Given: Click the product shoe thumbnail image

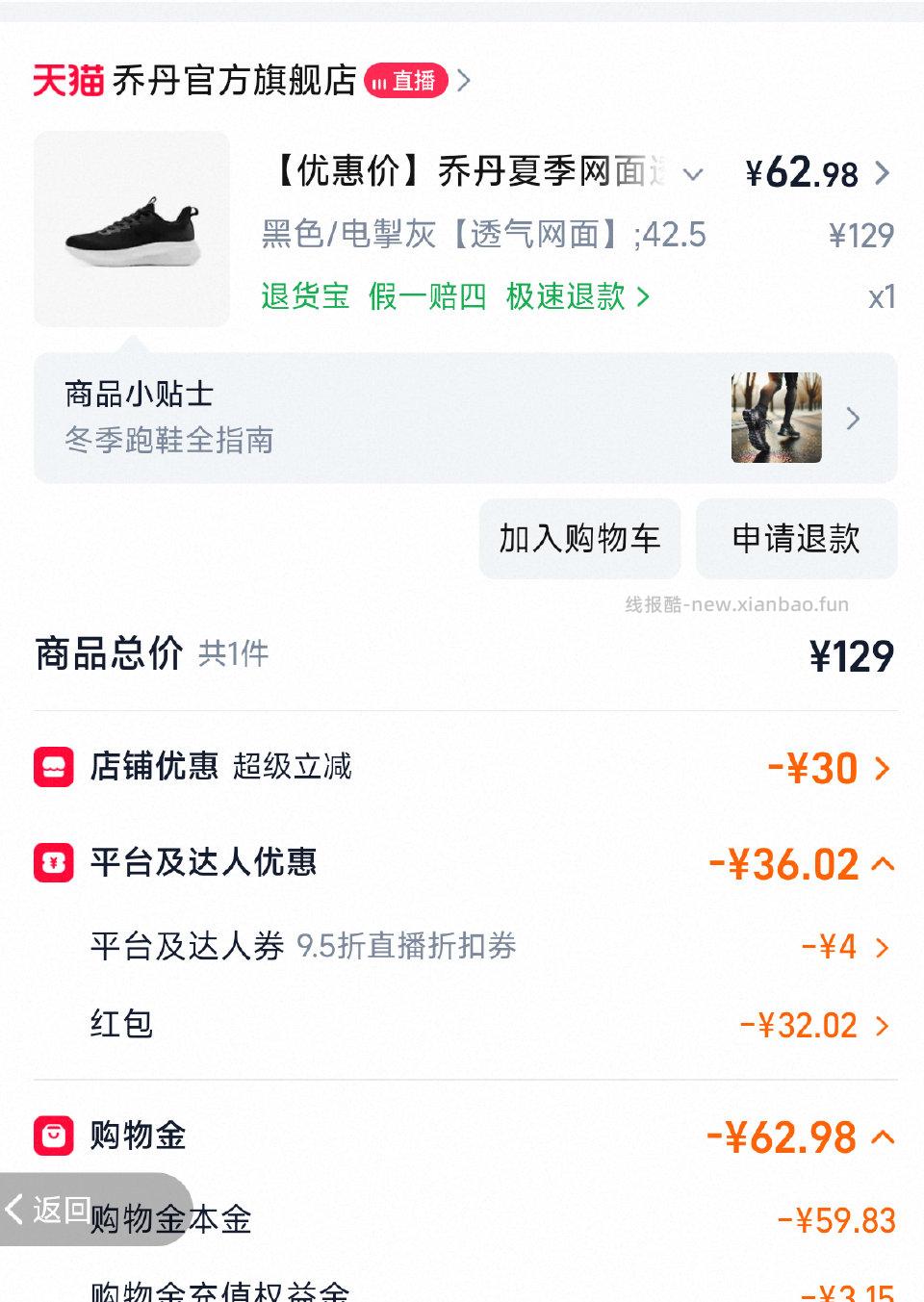Looking at the screenshot, I should (131, 231).
